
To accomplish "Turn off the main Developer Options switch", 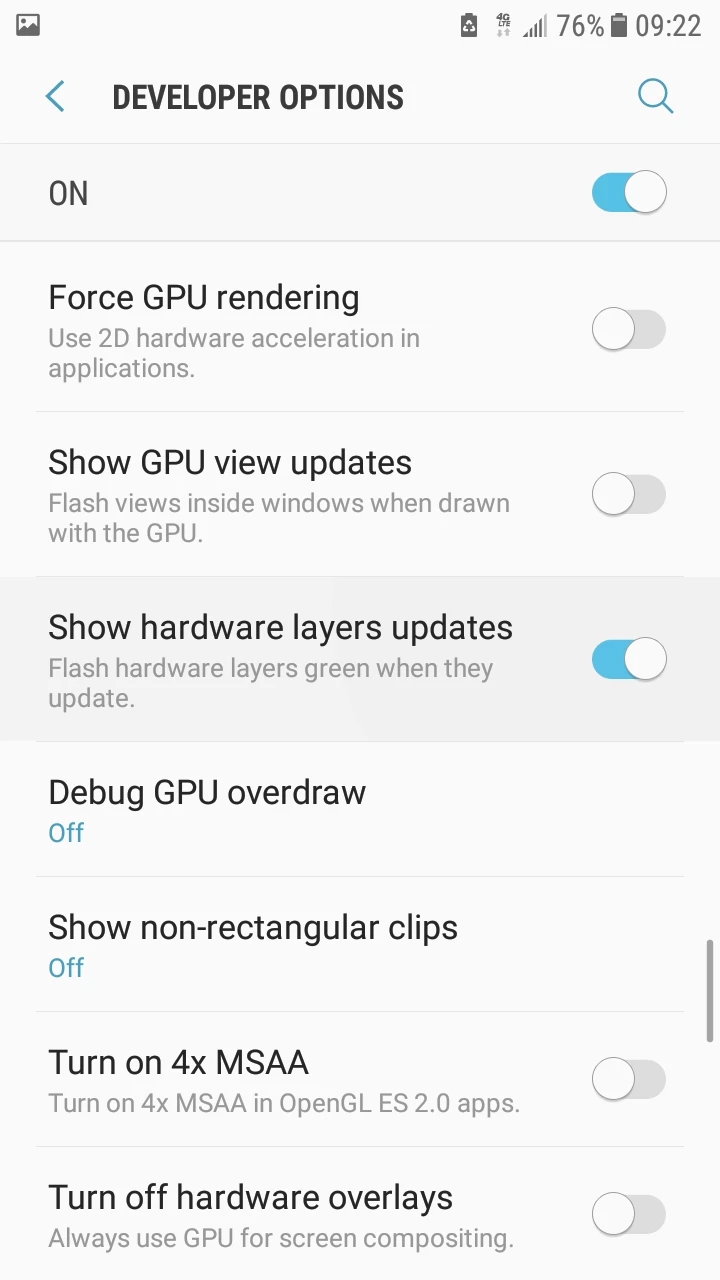I will (629, 193).
